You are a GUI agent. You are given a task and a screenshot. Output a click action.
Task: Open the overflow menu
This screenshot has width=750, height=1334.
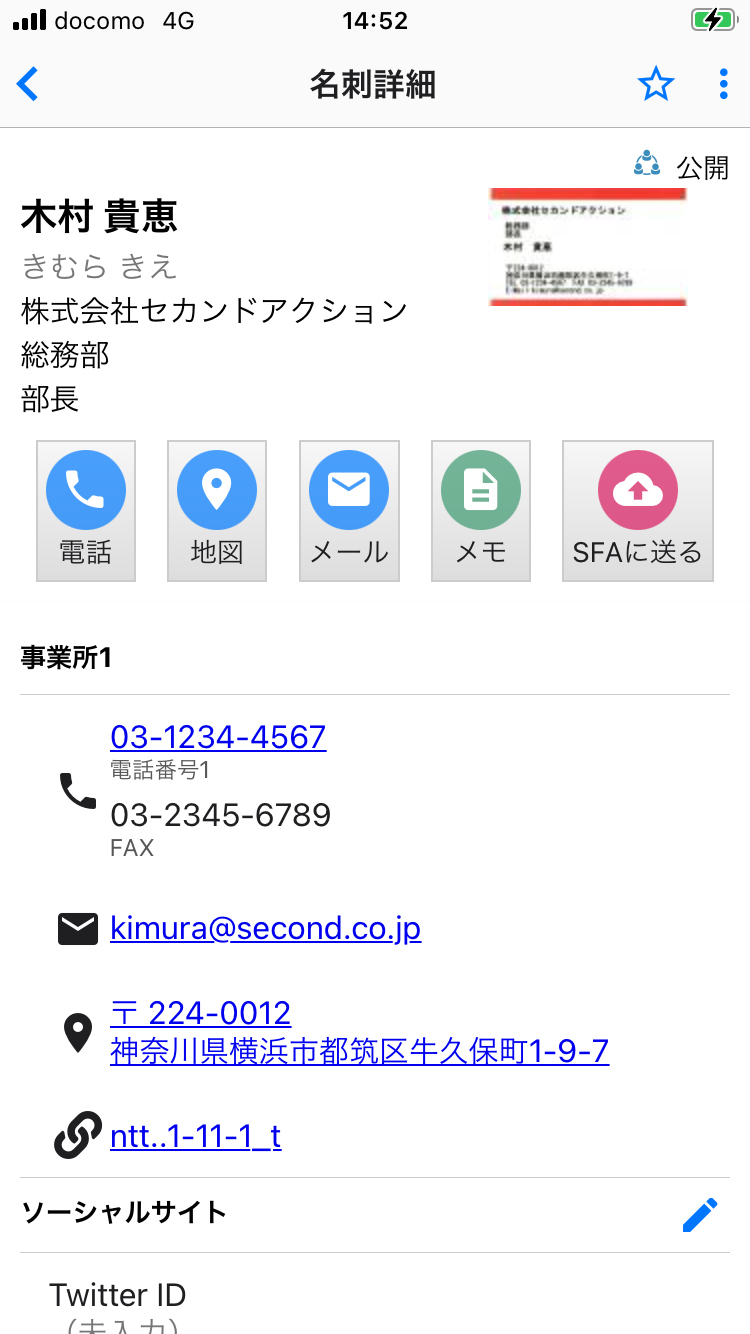[724, 85]
